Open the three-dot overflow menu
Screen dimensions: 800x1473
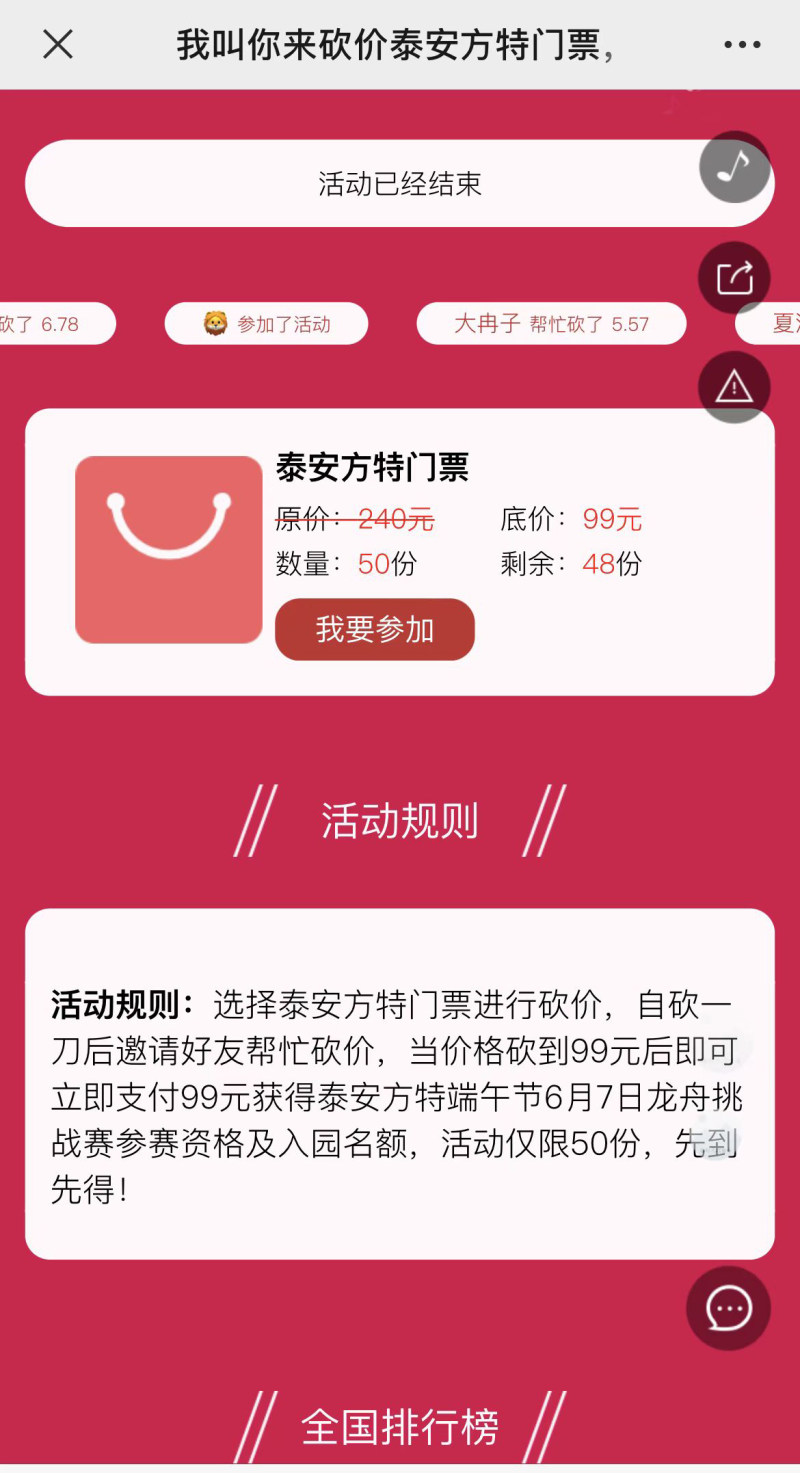tap(742, 44)
